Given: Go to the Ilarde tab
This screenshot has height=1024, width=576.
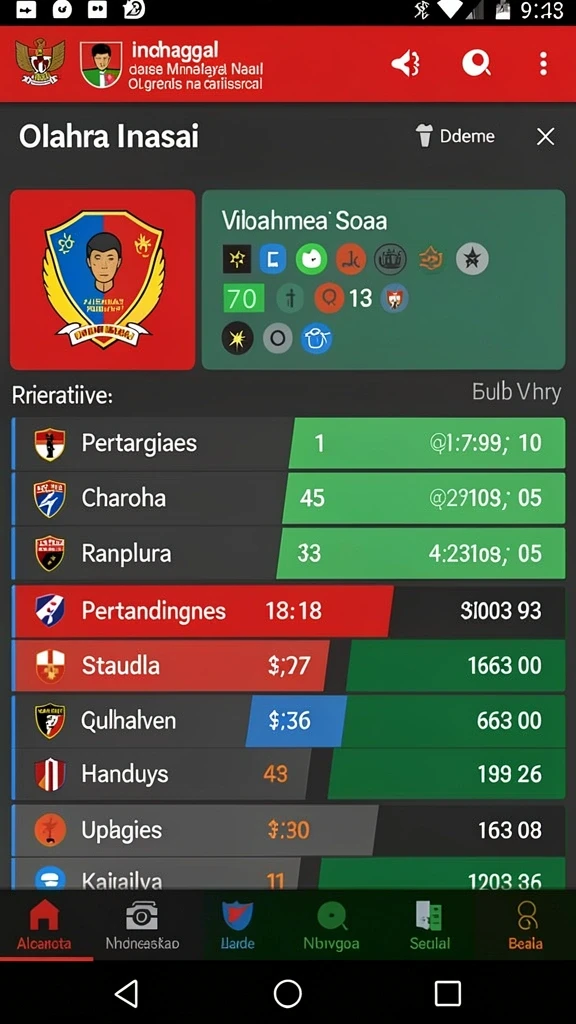Looking at the screenshot, I should (x=238, y=924).
